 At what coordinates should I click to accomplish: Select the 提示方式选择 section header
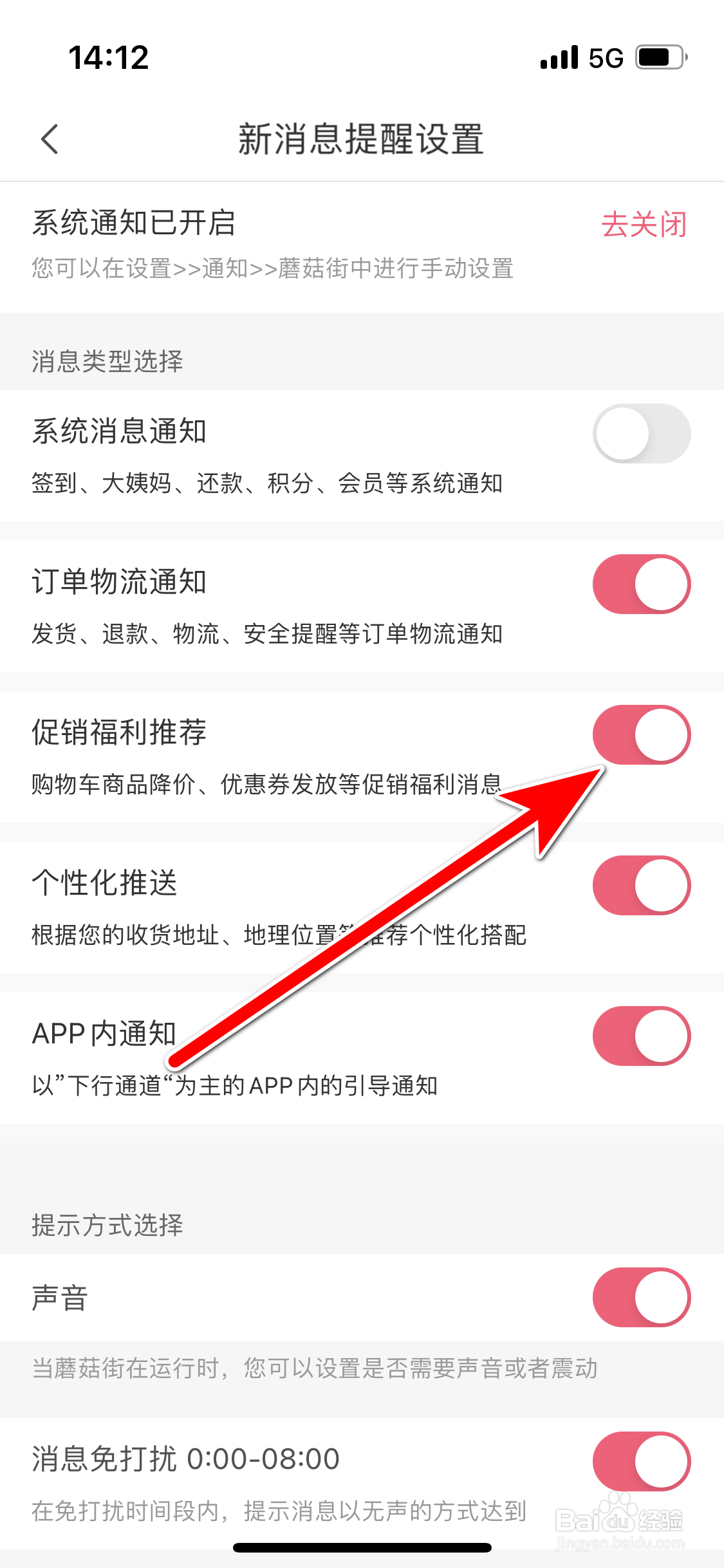click(x=107, y=1225)
